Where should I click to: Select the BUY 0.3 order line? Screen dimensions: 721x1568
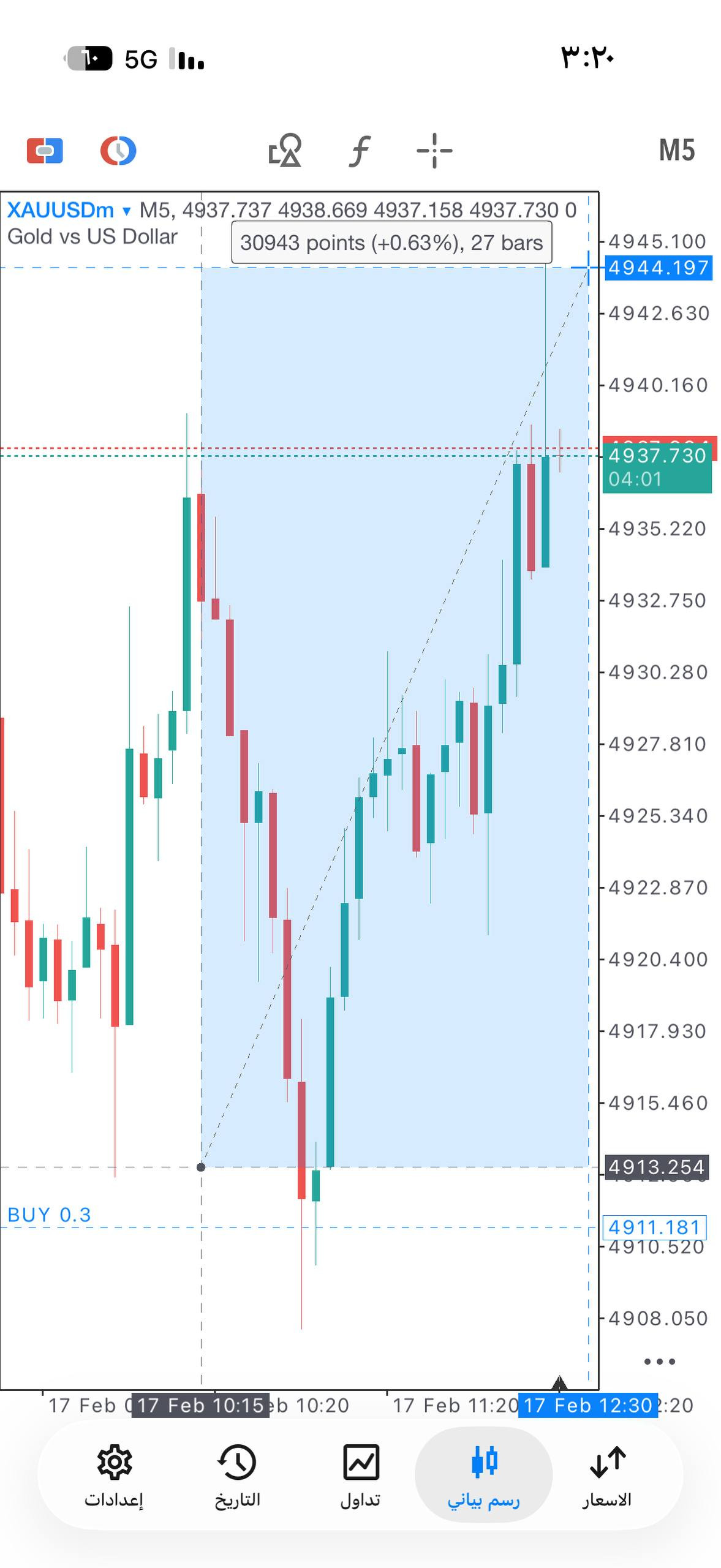pyautogui.click(x=49, y=1215)
